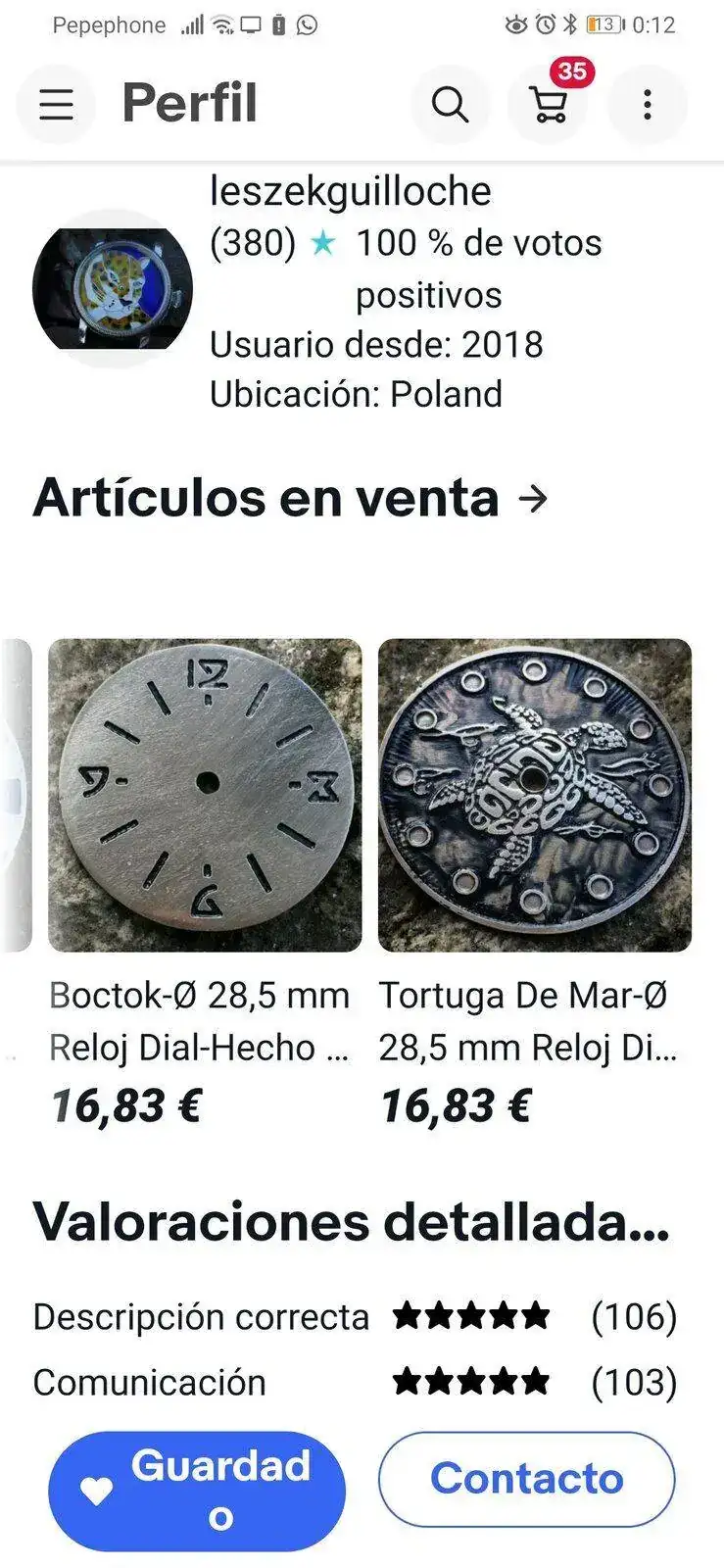This screenshot has width=724, height=1568.
Task: Open the three-dot overflow menu
Action: (647, 104)
